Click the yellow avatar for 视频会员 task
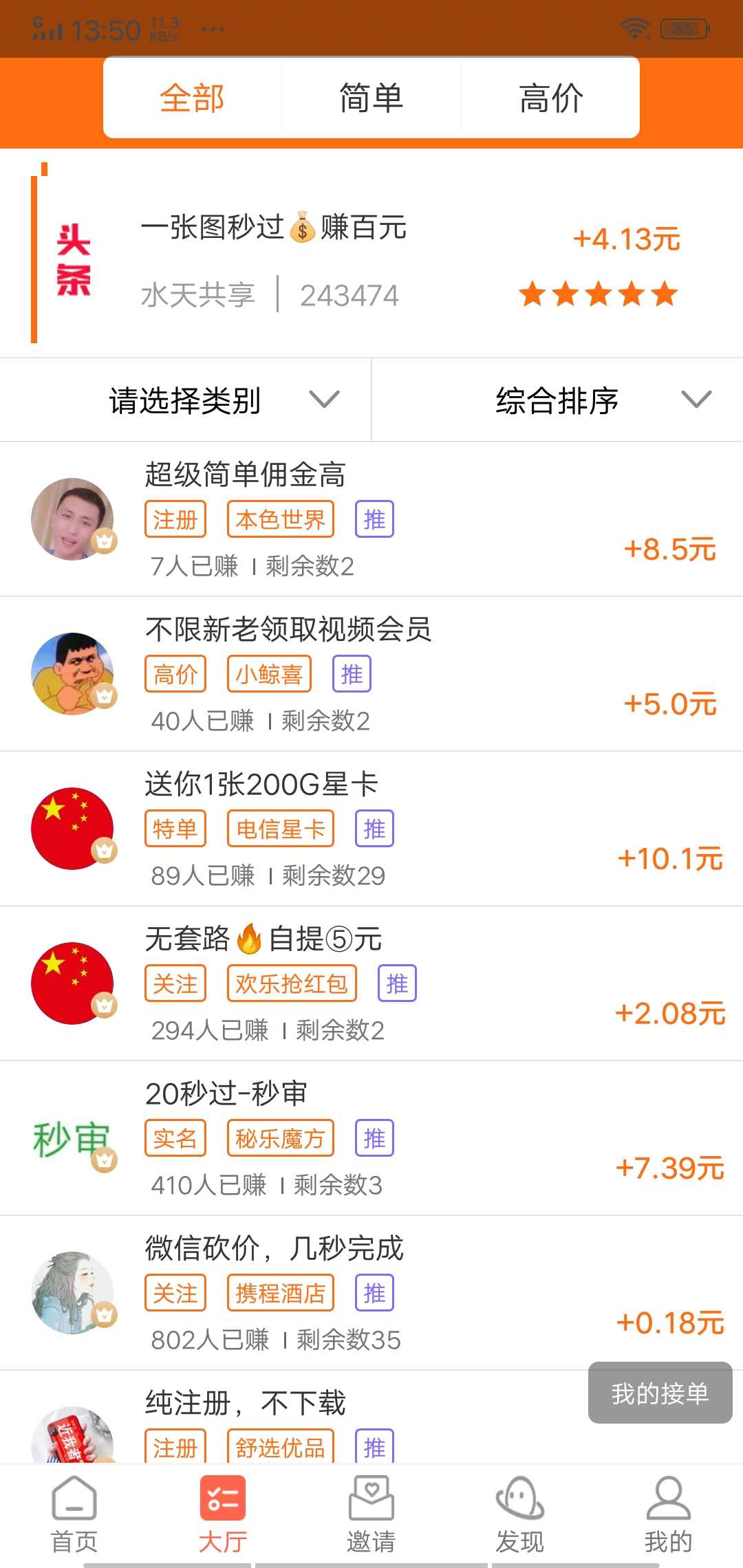This screenshot has width=743, height=1568. tap(71, 675)
